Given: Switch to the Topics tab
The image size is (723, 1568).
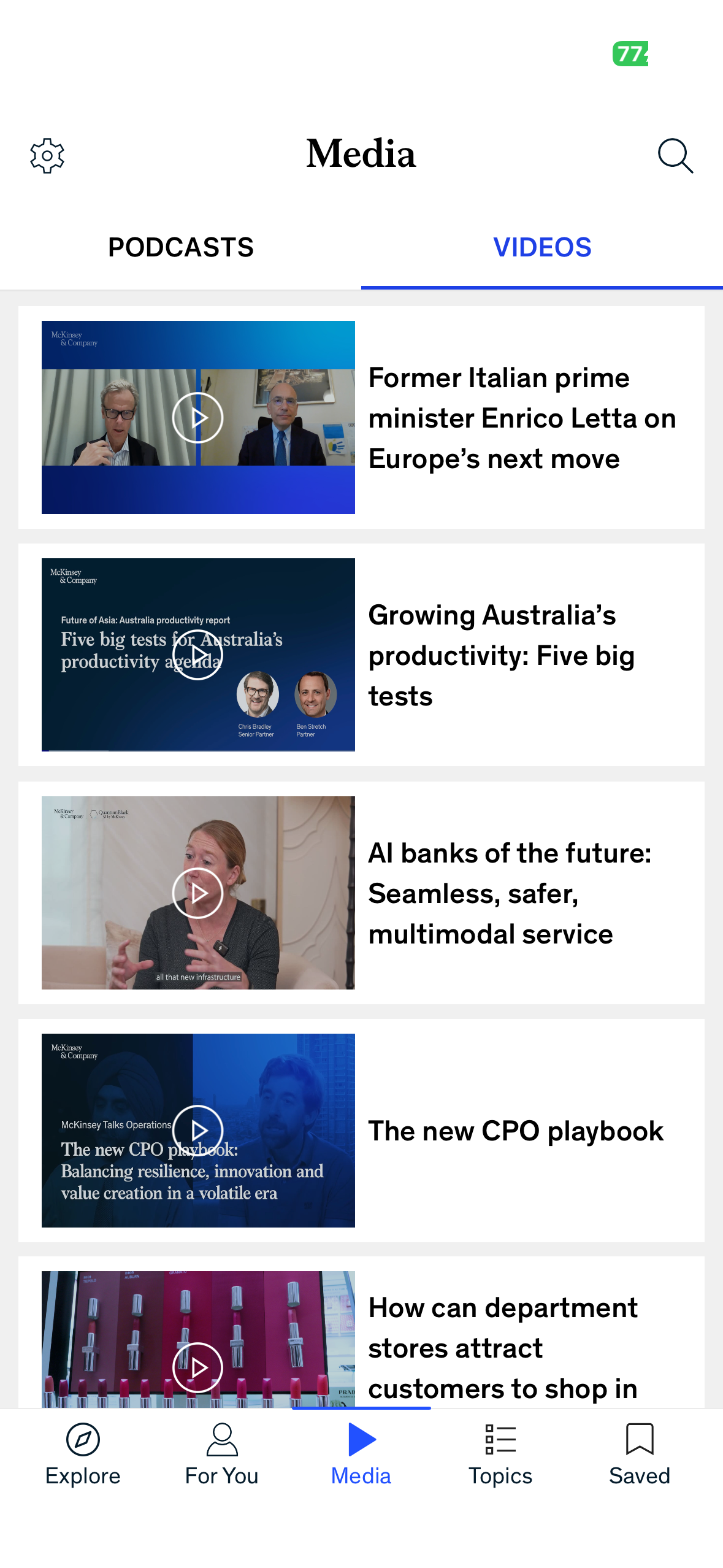Looking at the screenshot, I should [x=500, y=1455].
